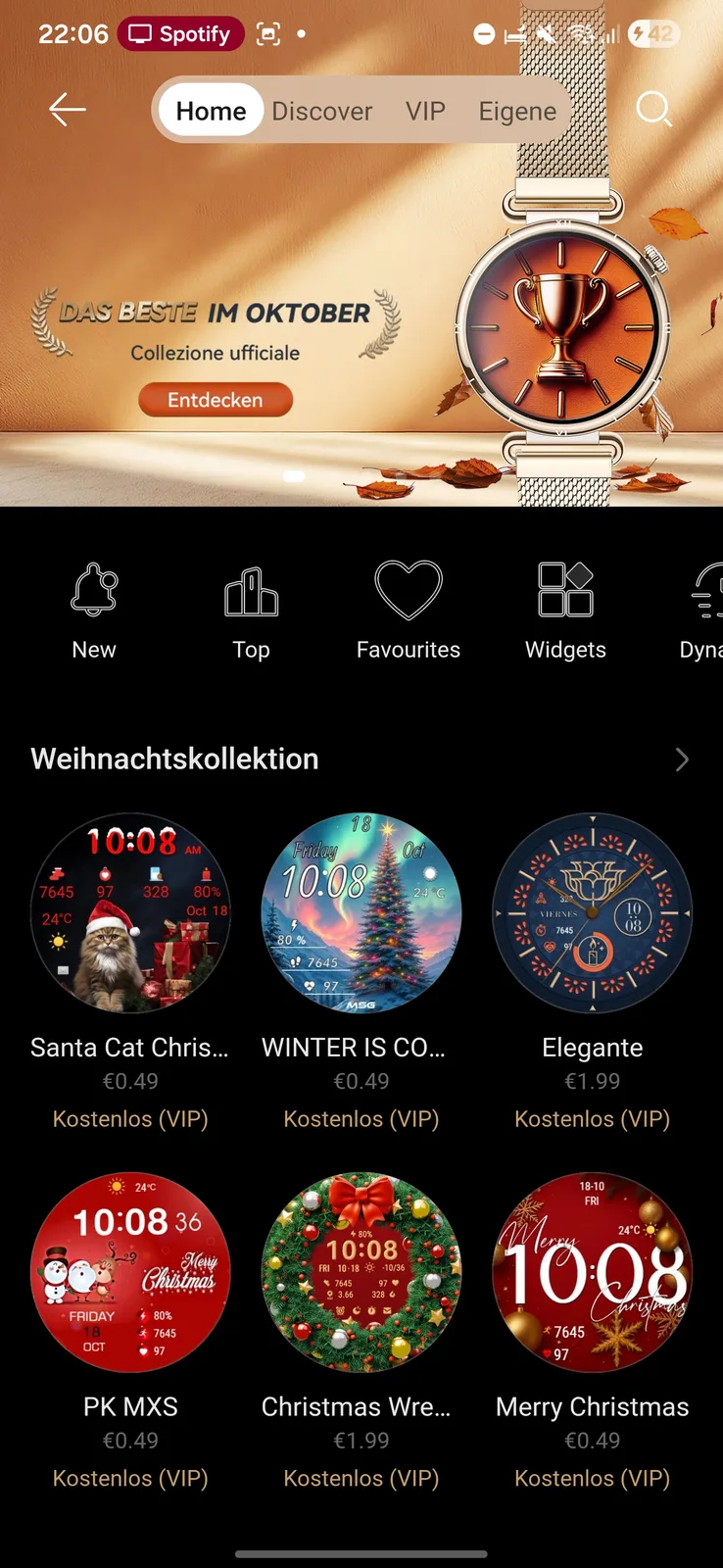Expand Weihnachtskollektion with the chevron

tap(682, 759)
